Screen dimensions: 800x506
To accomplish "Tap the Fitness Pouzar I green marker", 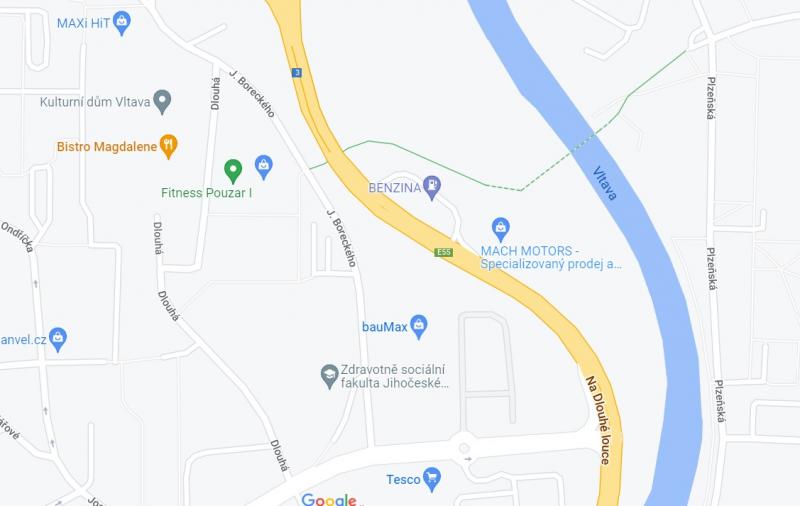I will click(x=233, y=170).
